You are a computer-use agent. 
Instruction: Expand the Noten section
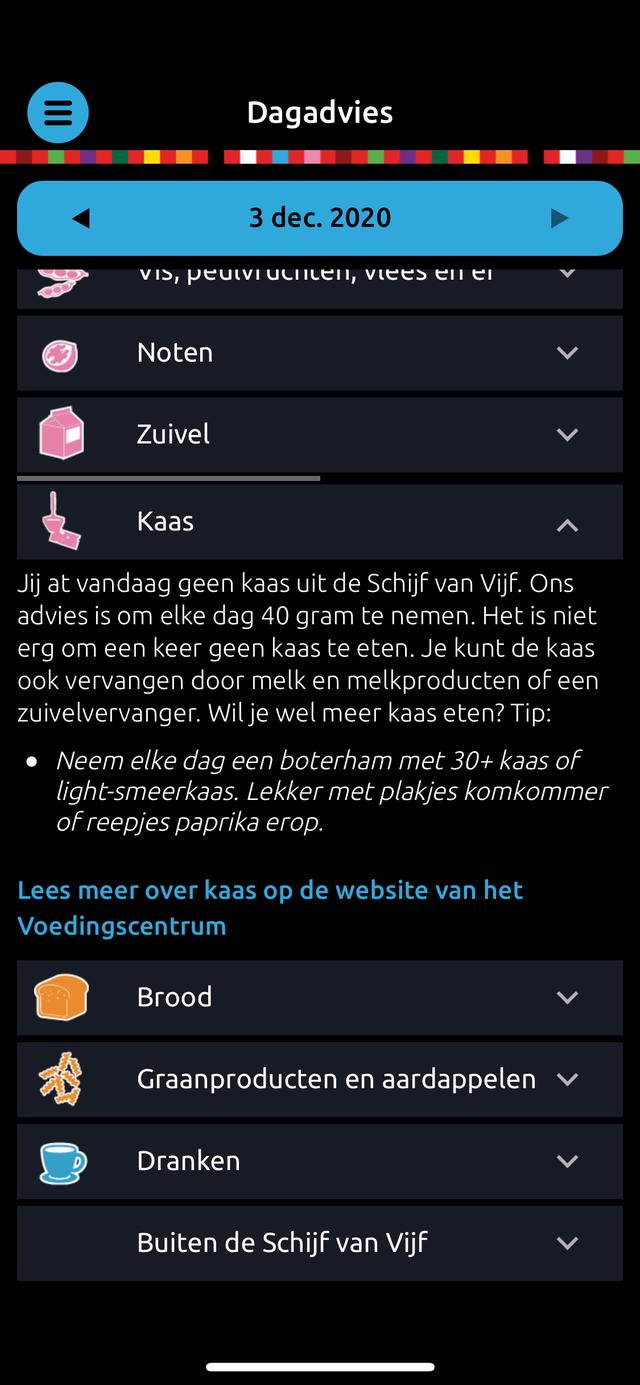[320, 353]
